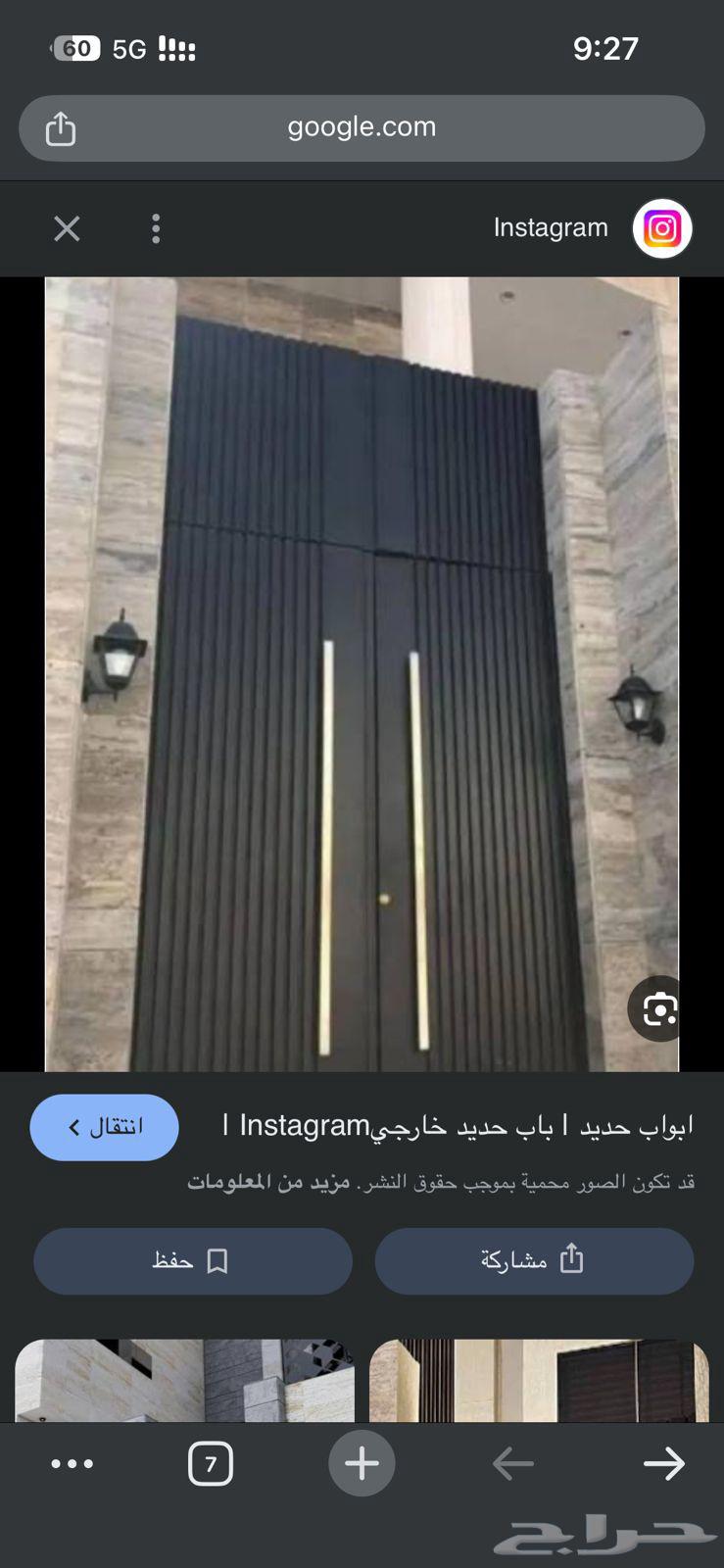This screenshot has height=1568, width=724.
Task: Tap the حفظ save button
Action: [x=192, y=1260]
